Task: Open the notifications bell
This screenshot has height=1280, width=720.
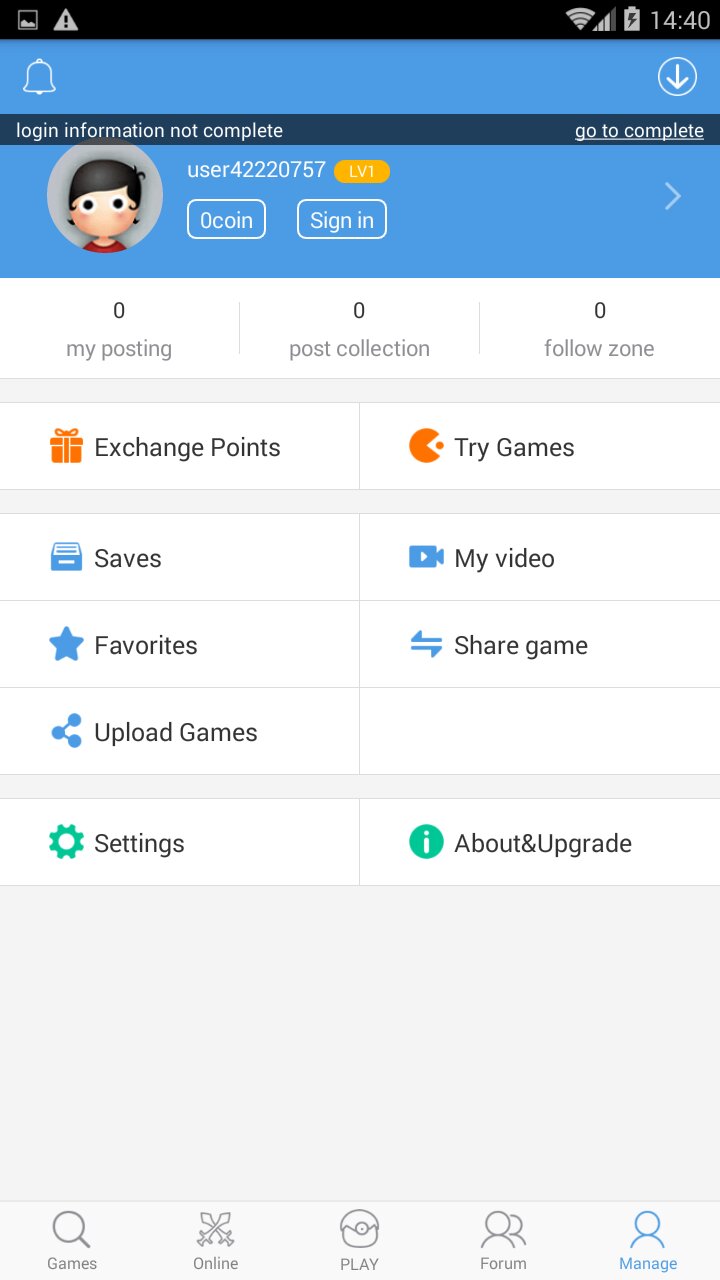Action: point(39,77)
